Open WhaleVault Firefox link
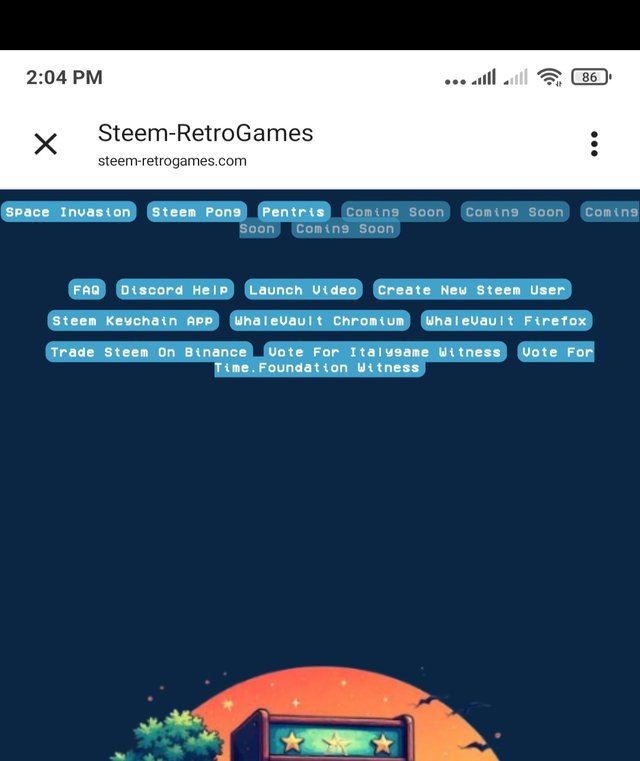Image resolution: width=640 pixels, height=761 pixels. coord(505,321)
